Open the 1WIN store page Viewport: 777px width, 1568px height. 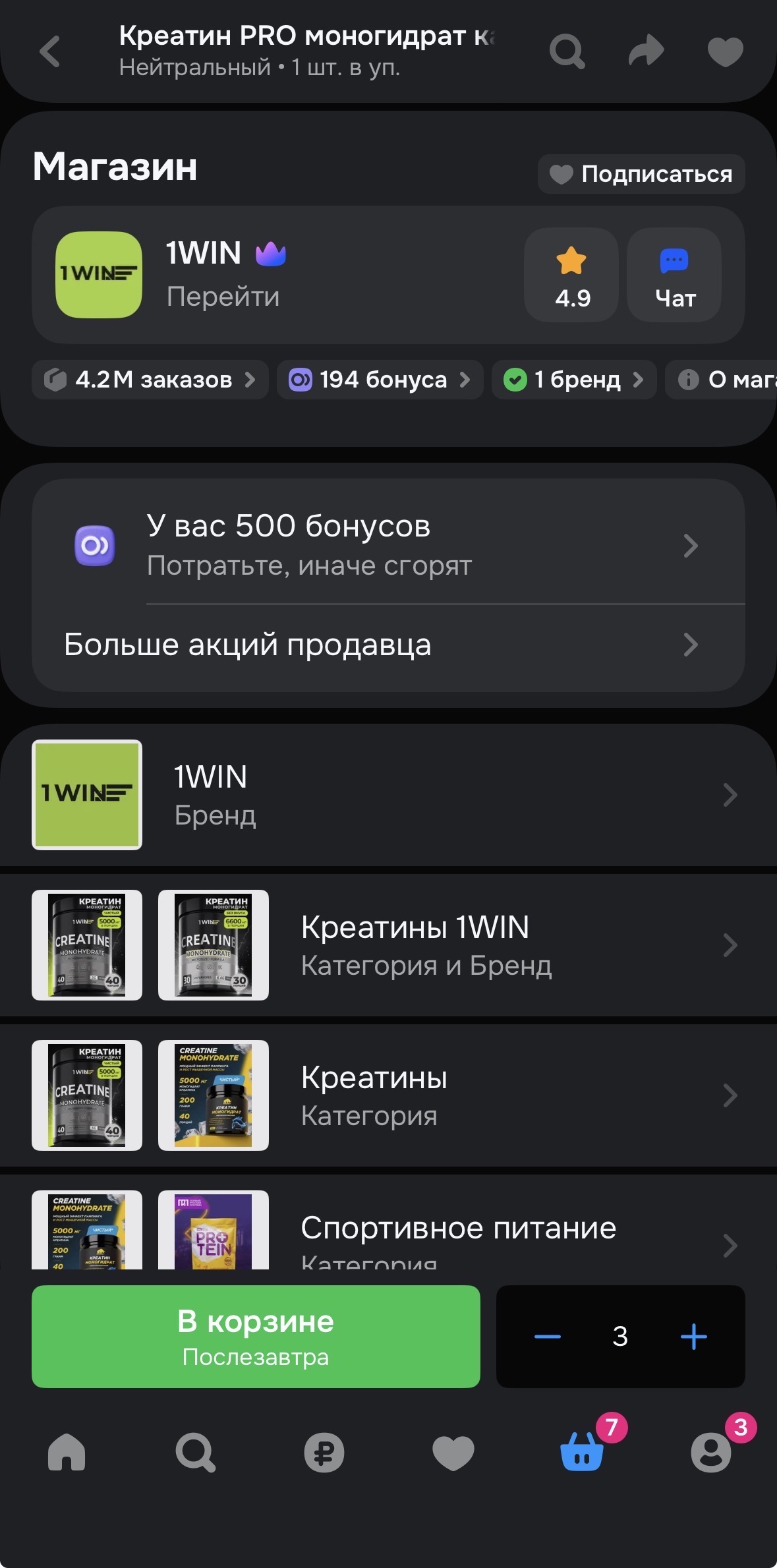[223, 296]
